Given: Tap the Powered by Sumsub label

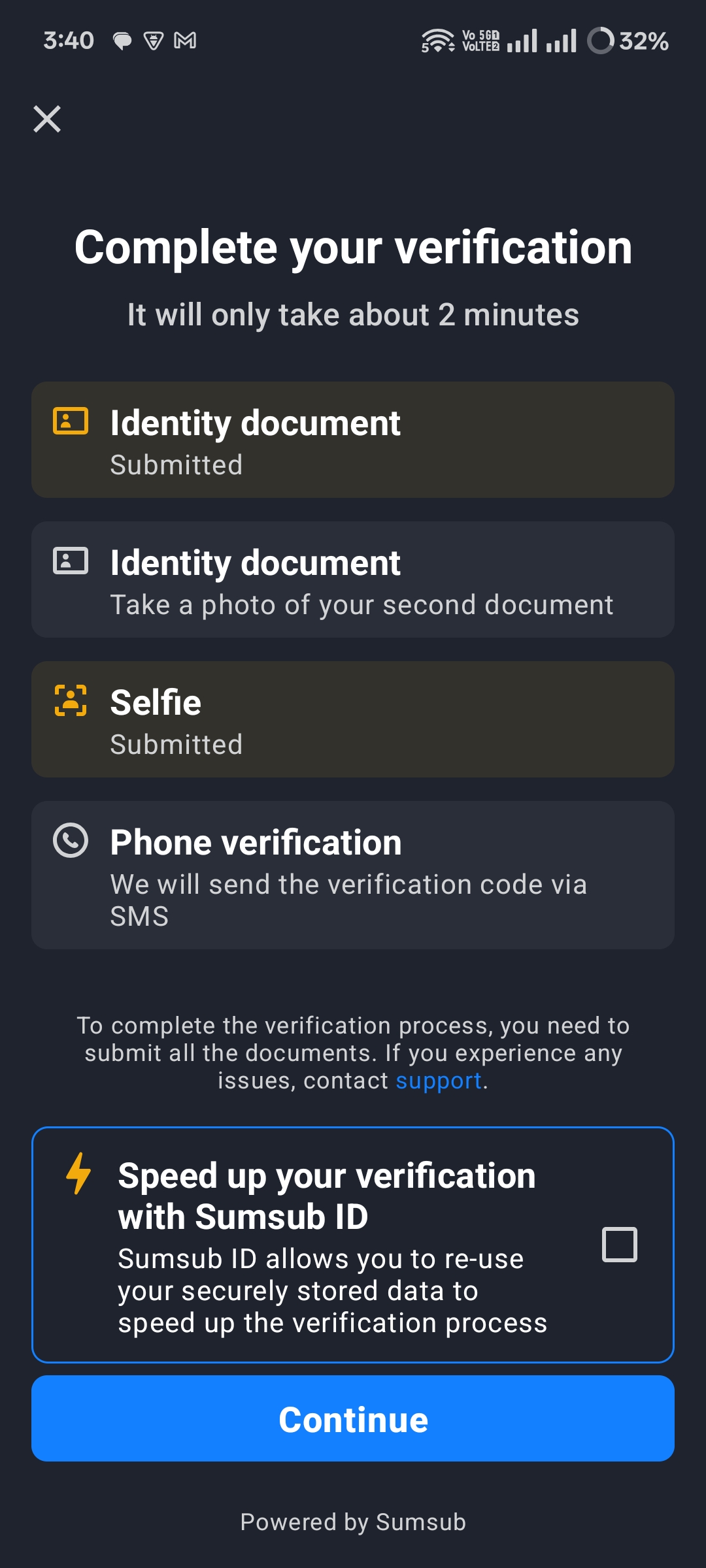Looking at the screenshot, I should click(x=353, y=1522).
